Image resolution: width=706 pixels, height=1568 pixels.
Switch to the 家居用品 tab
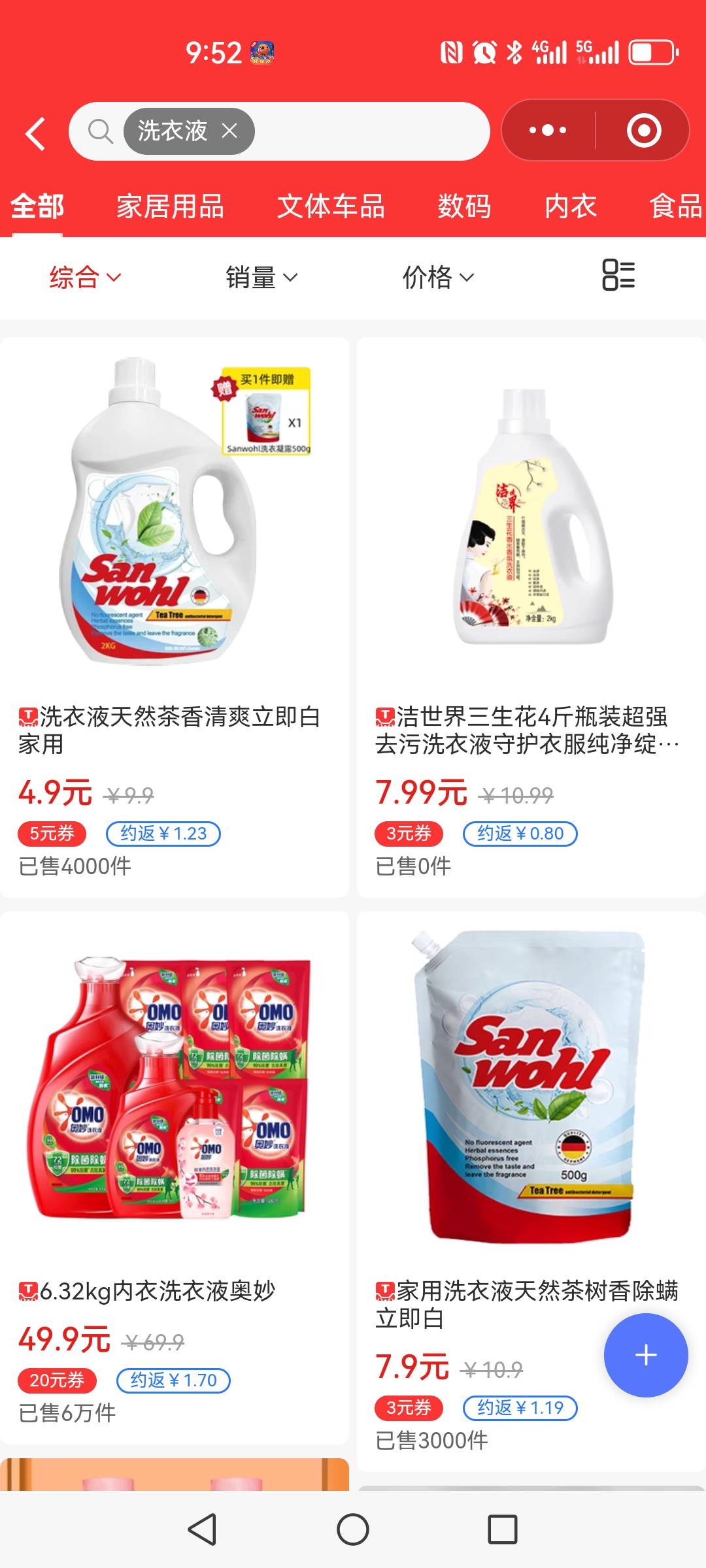[x=170, y=206]
